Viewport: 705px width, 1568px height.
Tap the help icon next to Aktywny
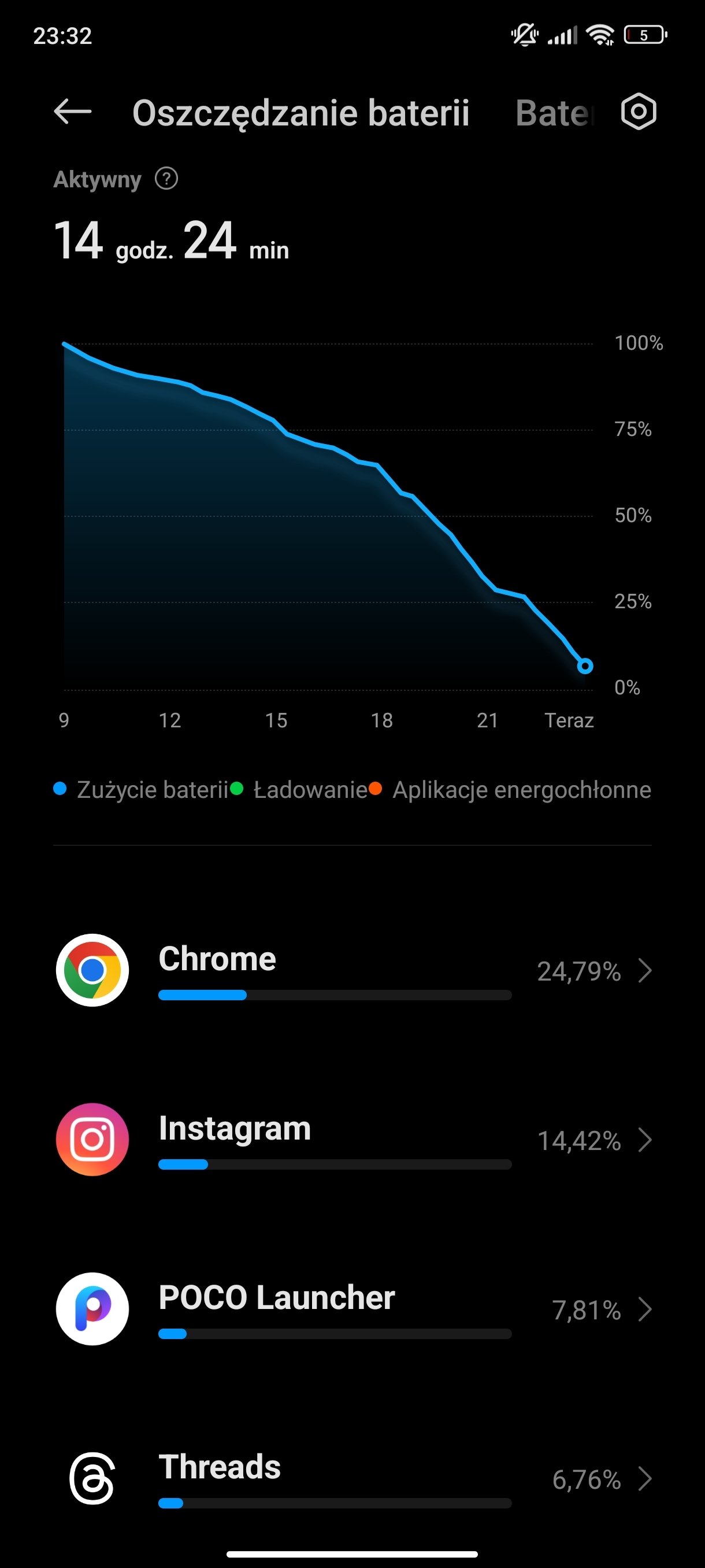click(166, 179)
